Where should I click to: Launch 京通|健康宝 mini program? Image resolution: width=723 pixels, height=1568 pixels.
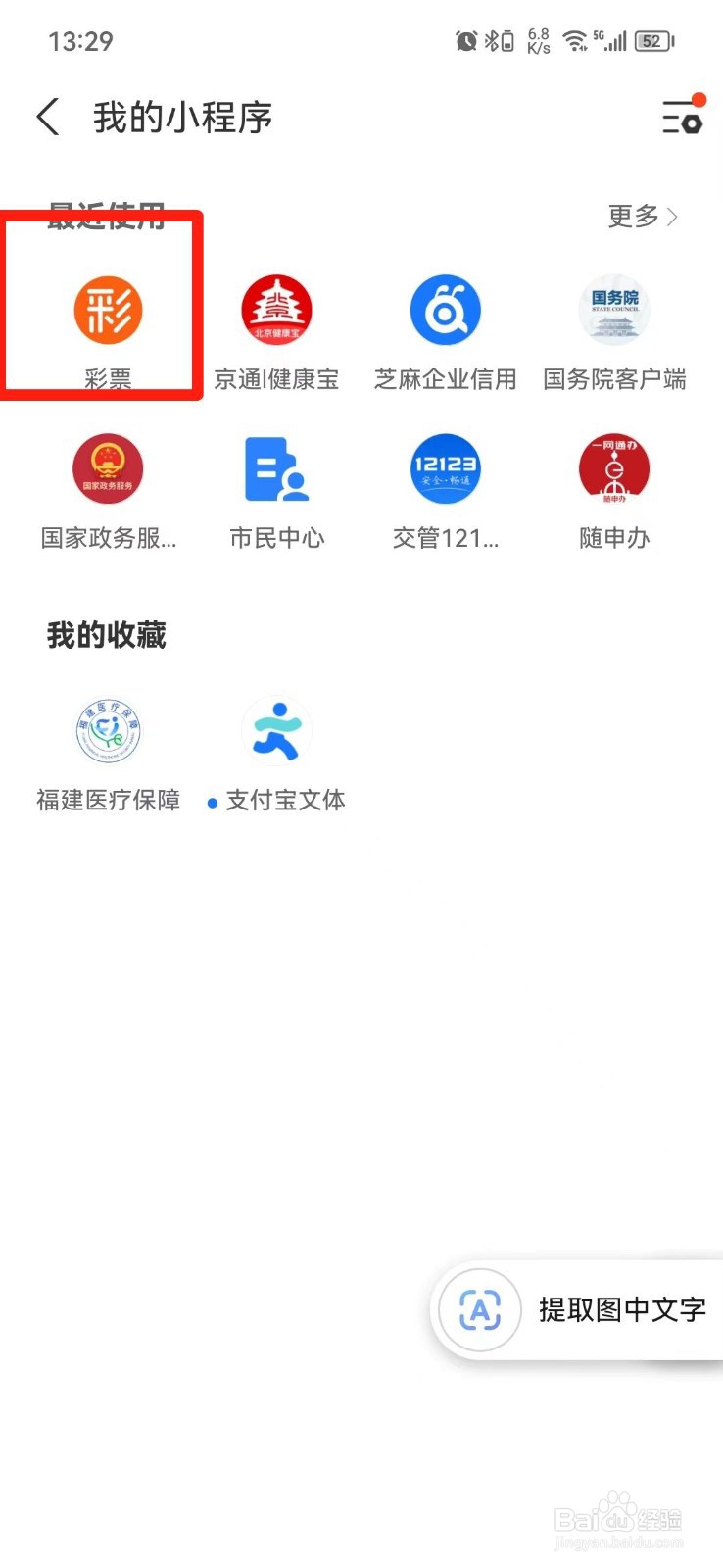point(276,331)
